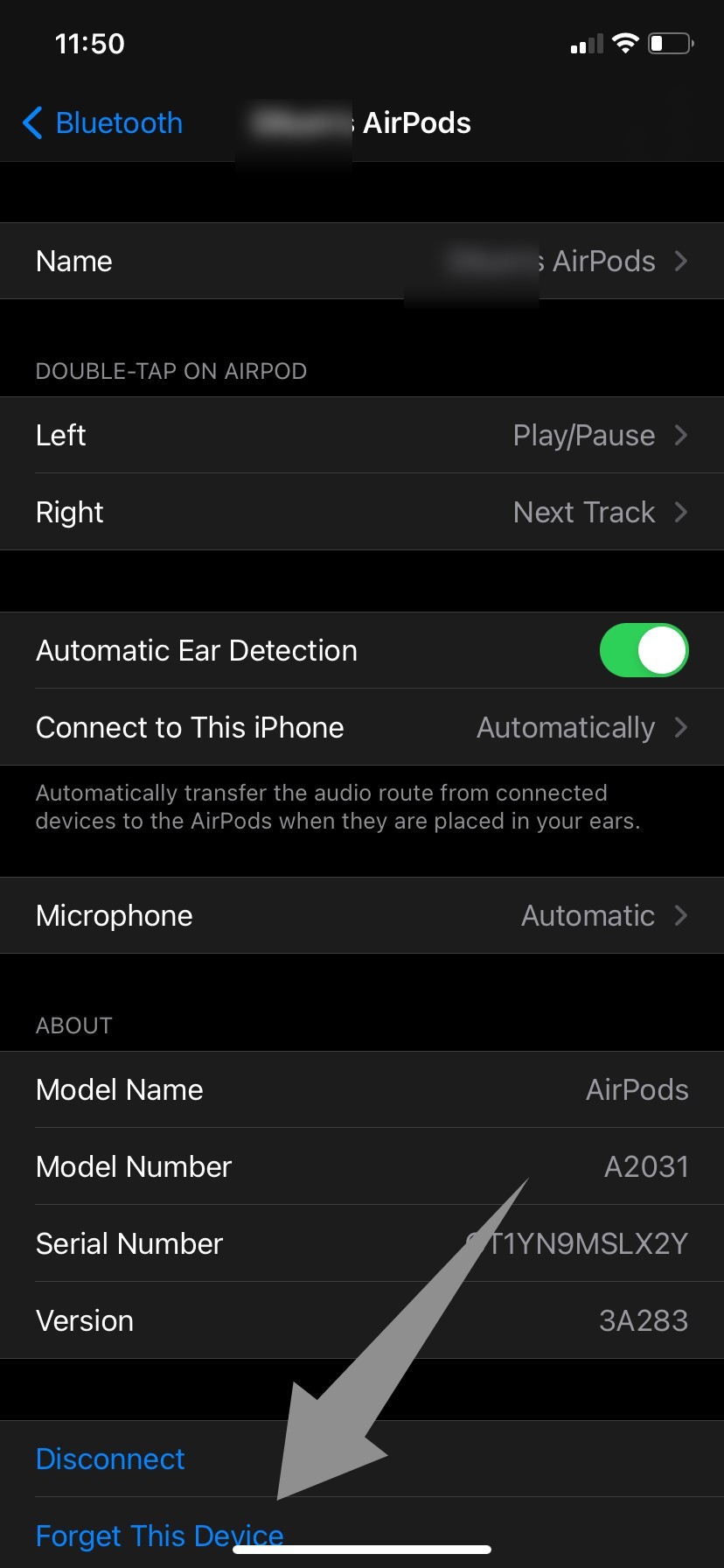
Task: Tap Forget This Device
Action: click(159, 1535)
